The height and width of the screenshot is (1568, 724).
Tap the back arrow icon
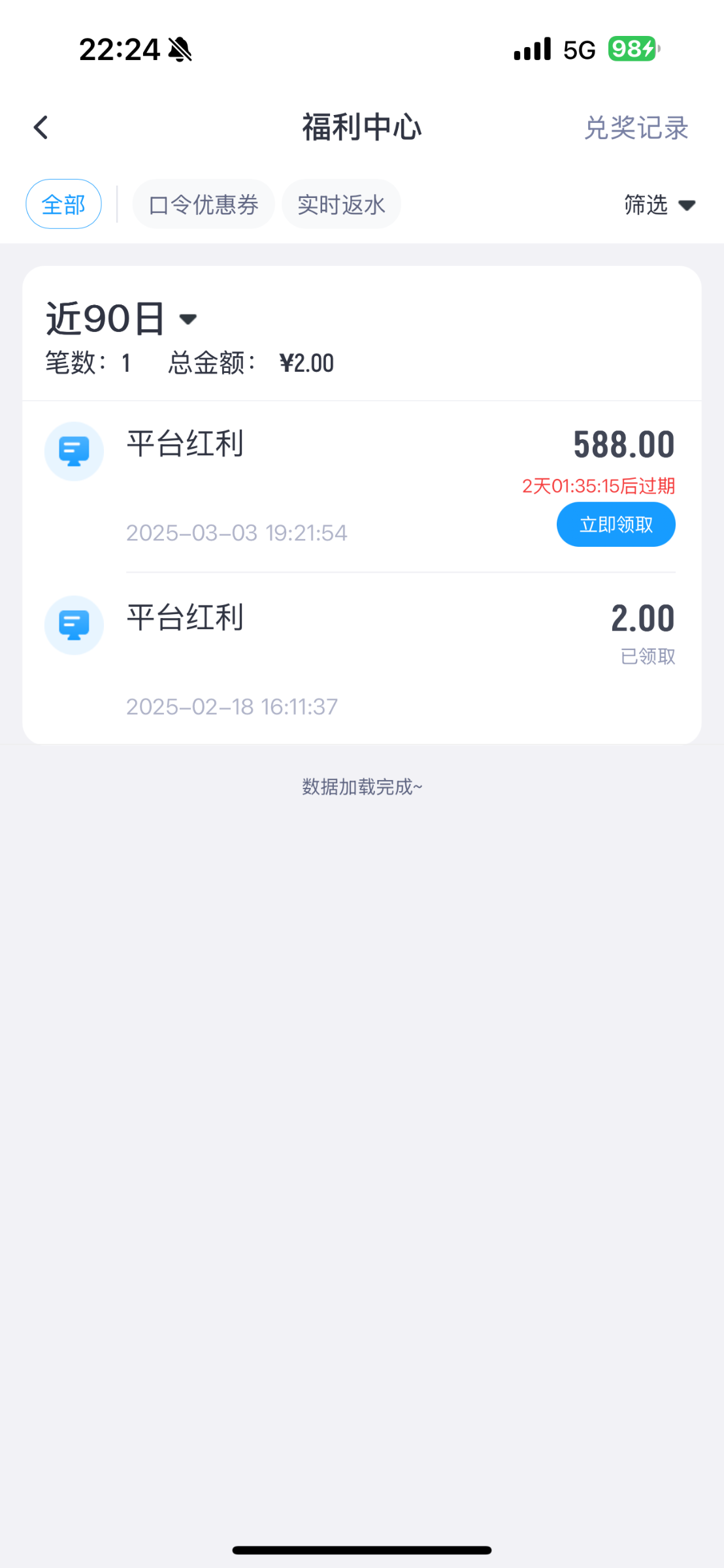coord(41,127)
